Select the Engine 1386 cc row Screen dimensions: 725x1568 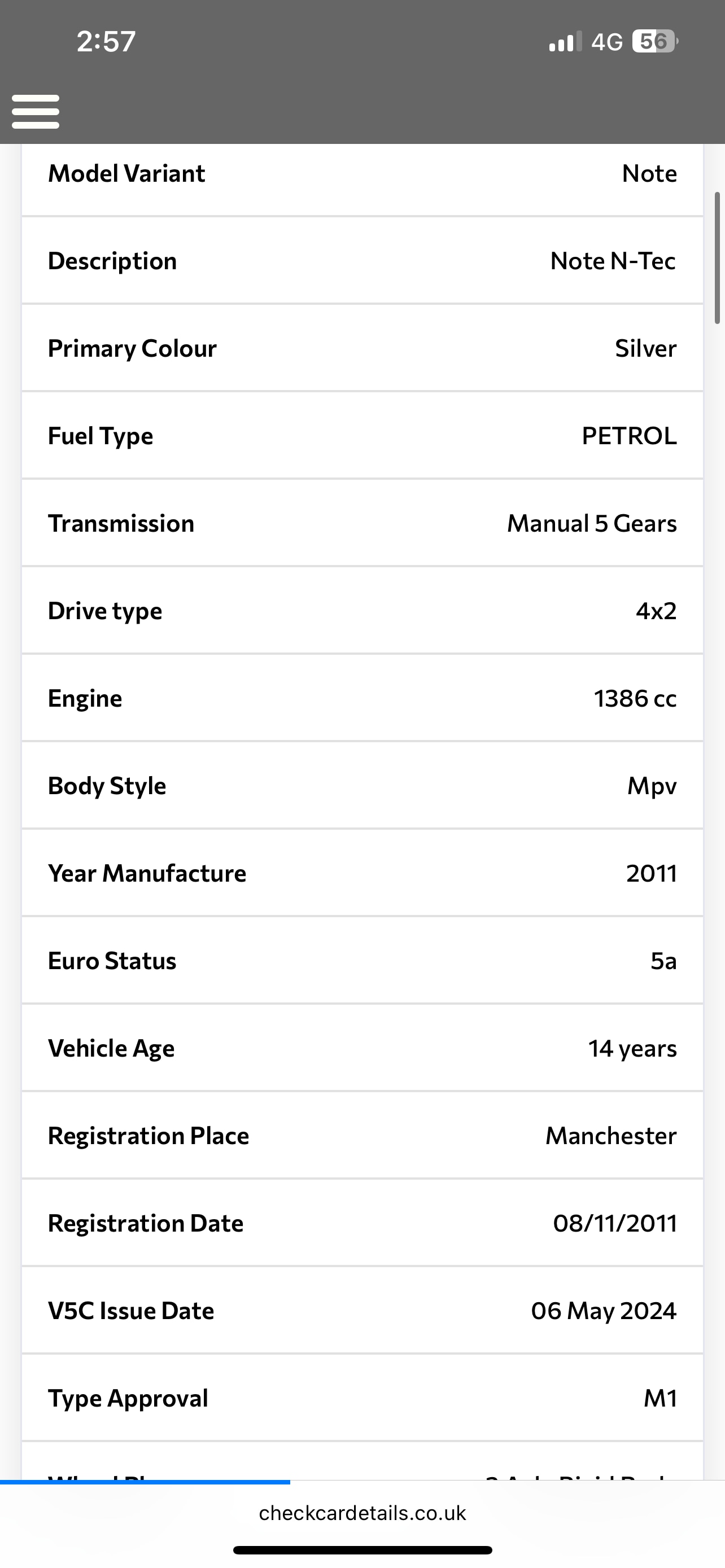[362, 698]
